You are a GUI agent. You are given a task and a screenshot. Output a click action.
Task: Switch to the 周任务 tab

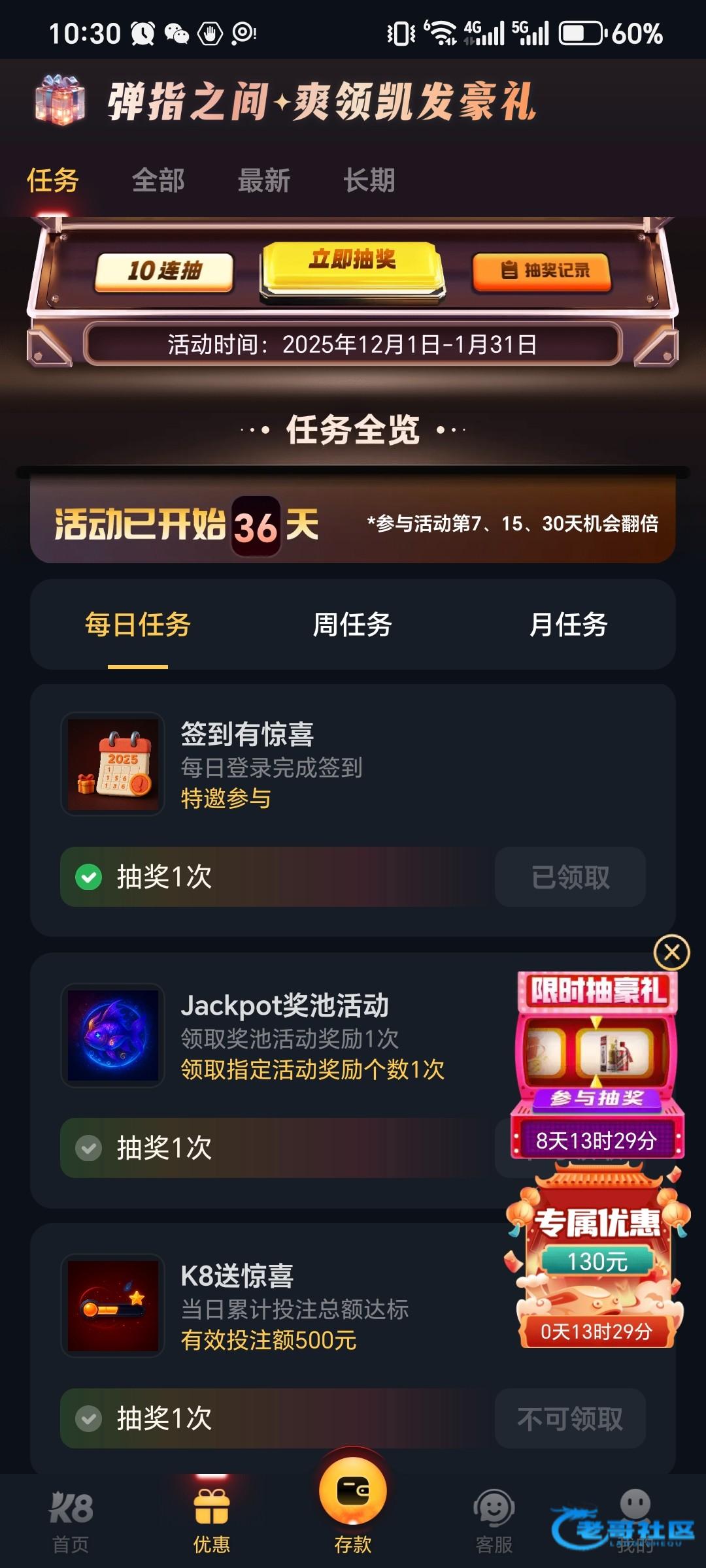tap(352, 625)
